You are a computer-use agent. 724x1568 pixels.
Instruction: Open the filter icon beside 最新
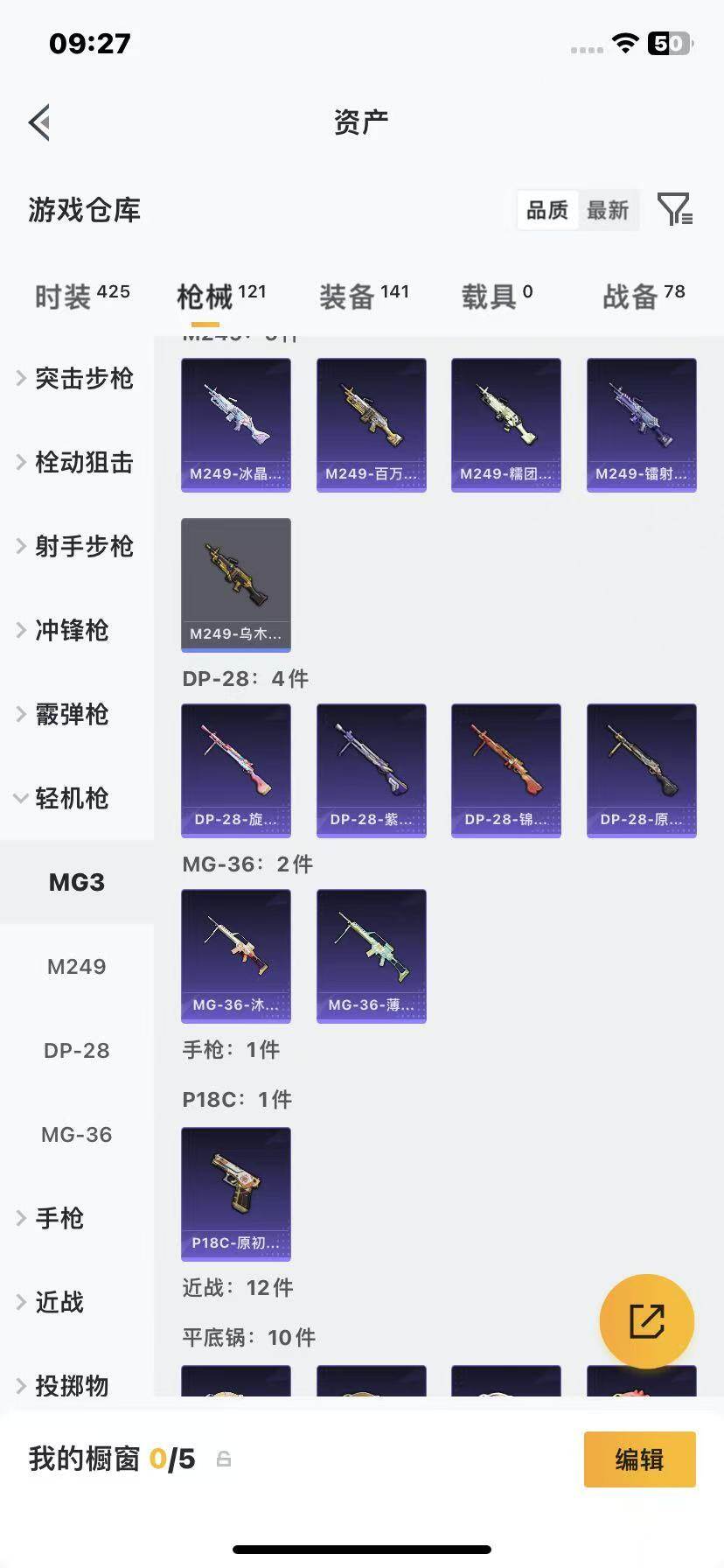pos(675,210)
